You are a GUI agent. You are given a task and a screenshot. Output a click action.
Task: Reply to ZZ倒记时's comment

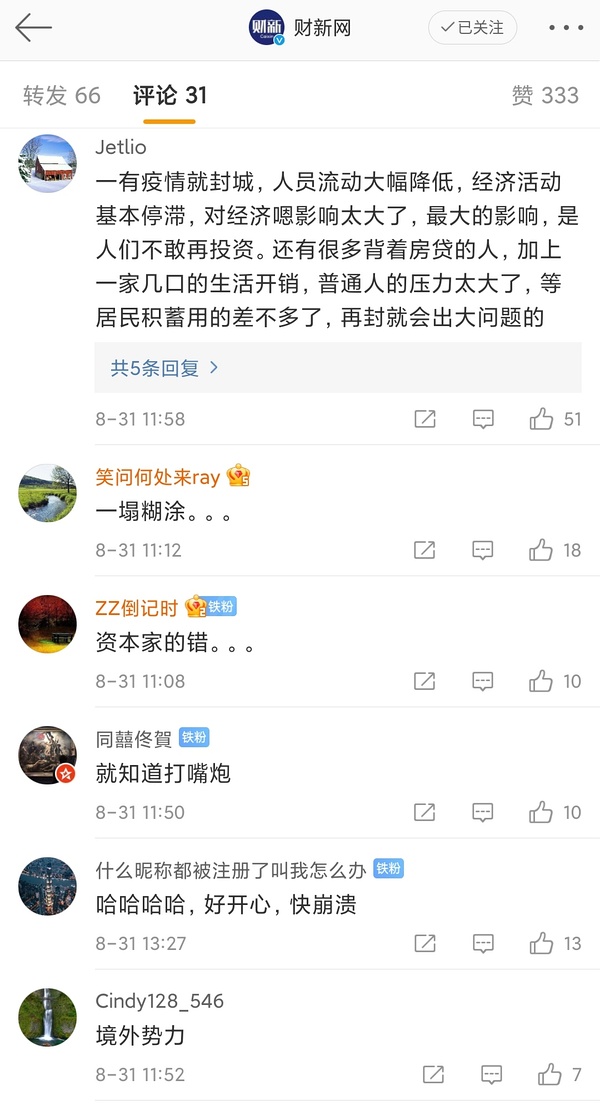coord(483,681)
